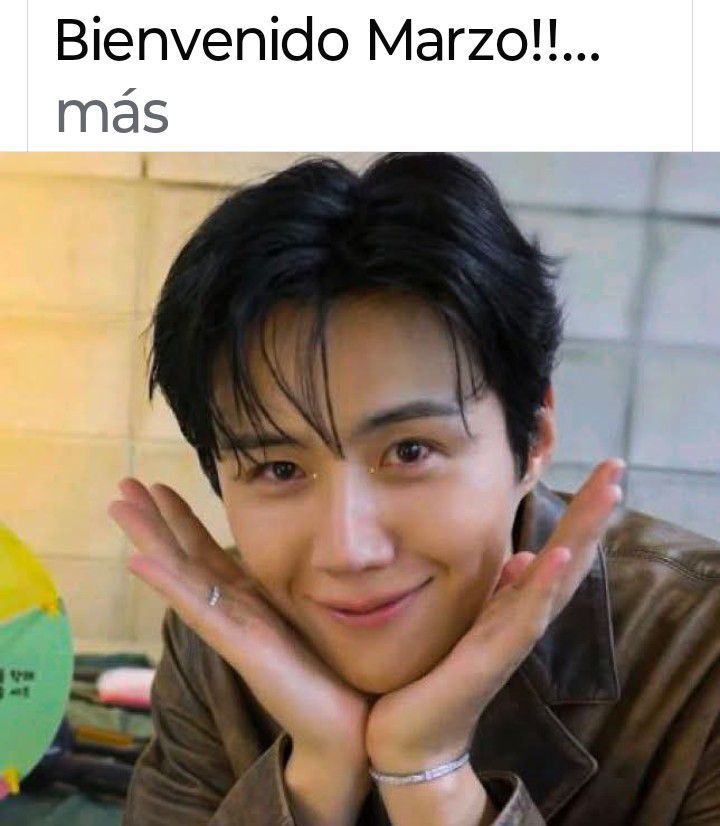Expand the caption with 'más'
This screenshot has width=720, height=826.
click(111, 115)
